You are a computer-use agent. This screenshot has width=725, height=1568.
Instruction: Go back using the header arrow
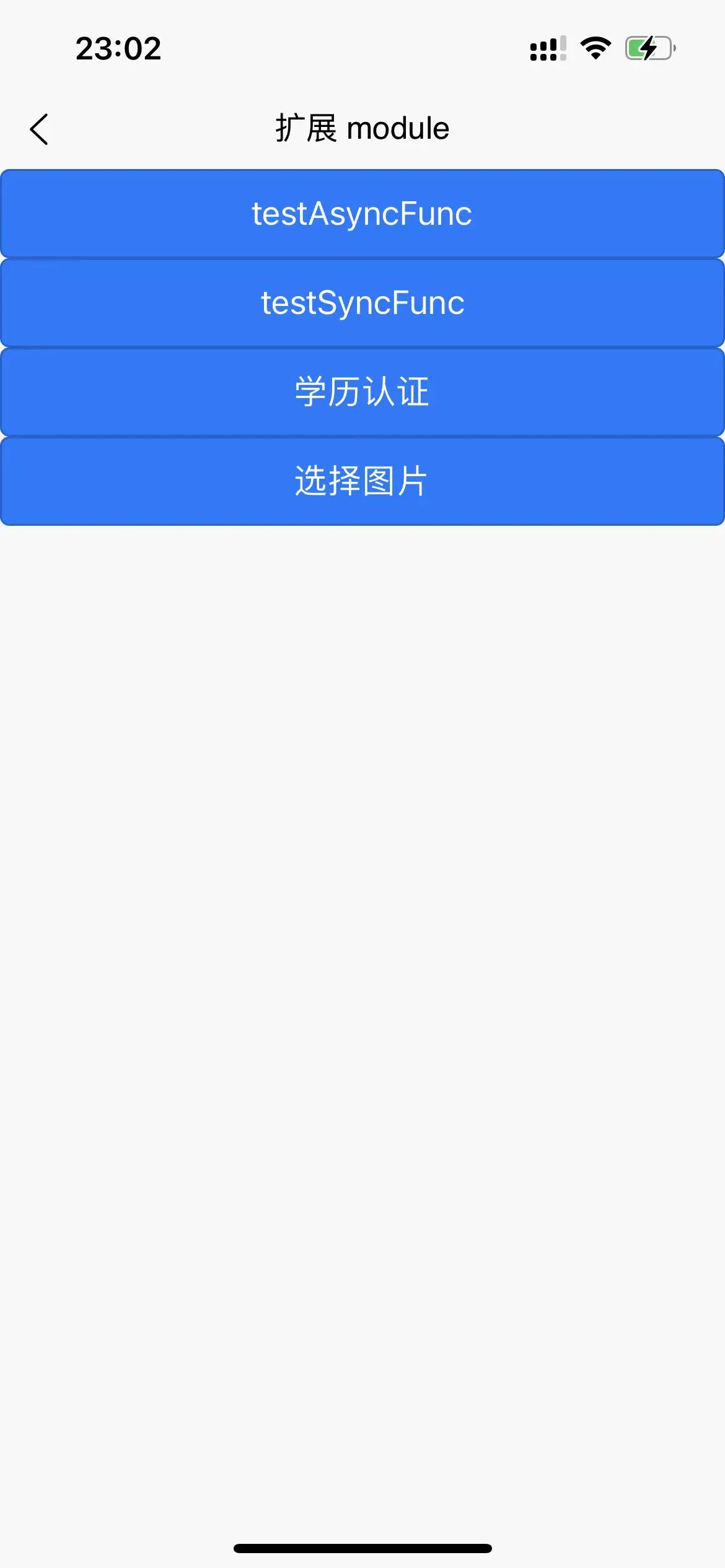[x=39, y=129]
